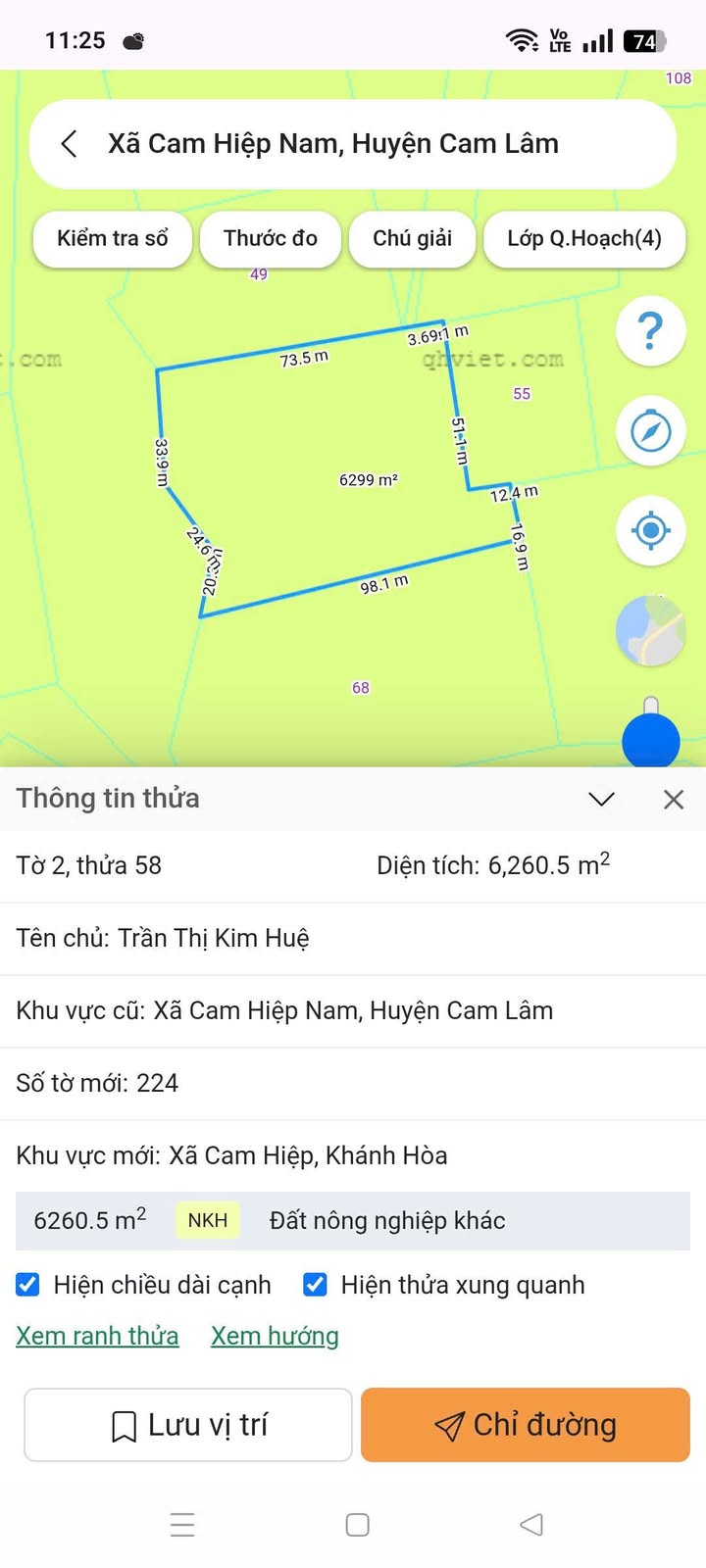The width and height of the screenshot is (706, 1568).
Task: Close the Thông tin thửa panel
Action: click(674, 799)
